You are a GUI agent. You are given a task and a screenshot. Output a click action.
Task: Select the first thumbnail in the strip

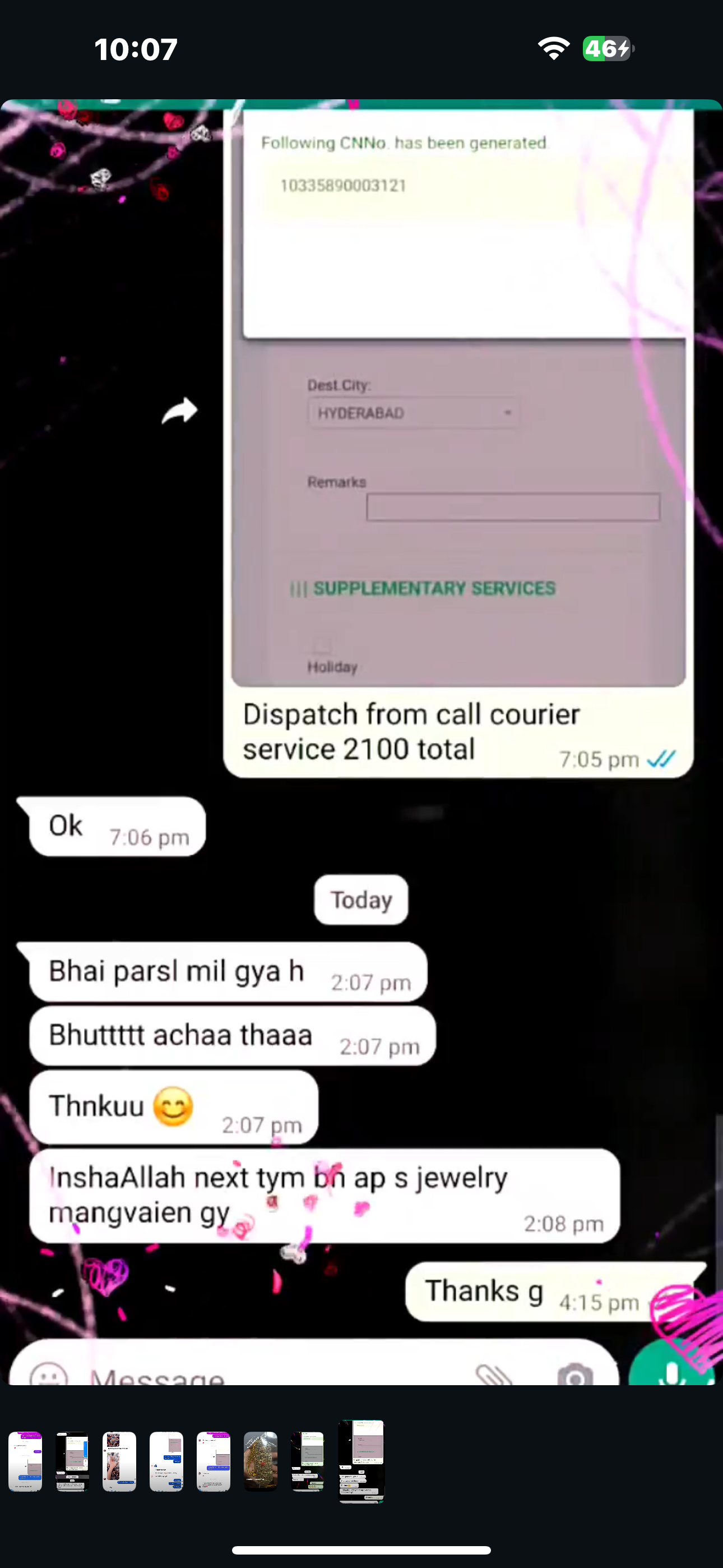[x=25, y=1461]
